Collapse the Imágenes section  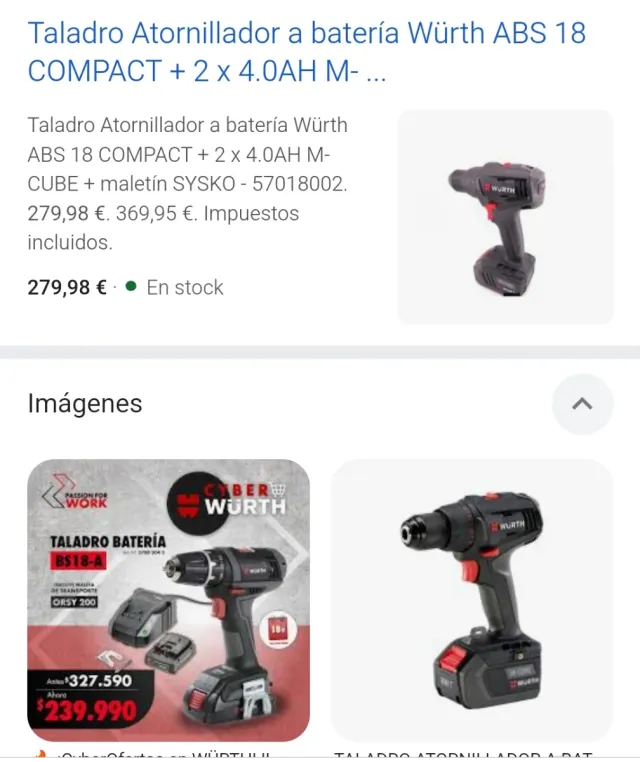click(x=582, y=404)
